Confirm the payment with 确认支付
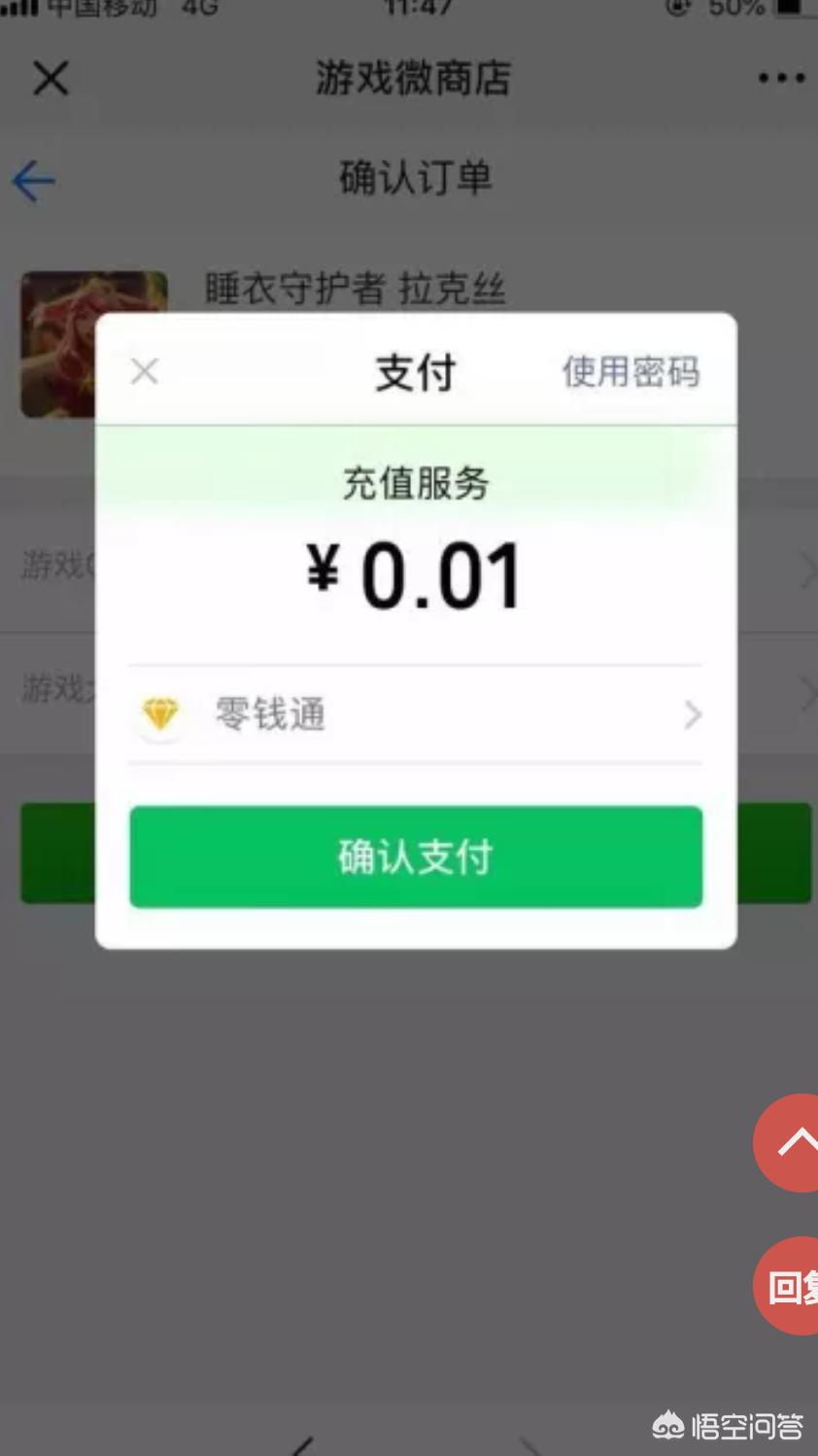The image size is (818, 1456). pos(416,856)
